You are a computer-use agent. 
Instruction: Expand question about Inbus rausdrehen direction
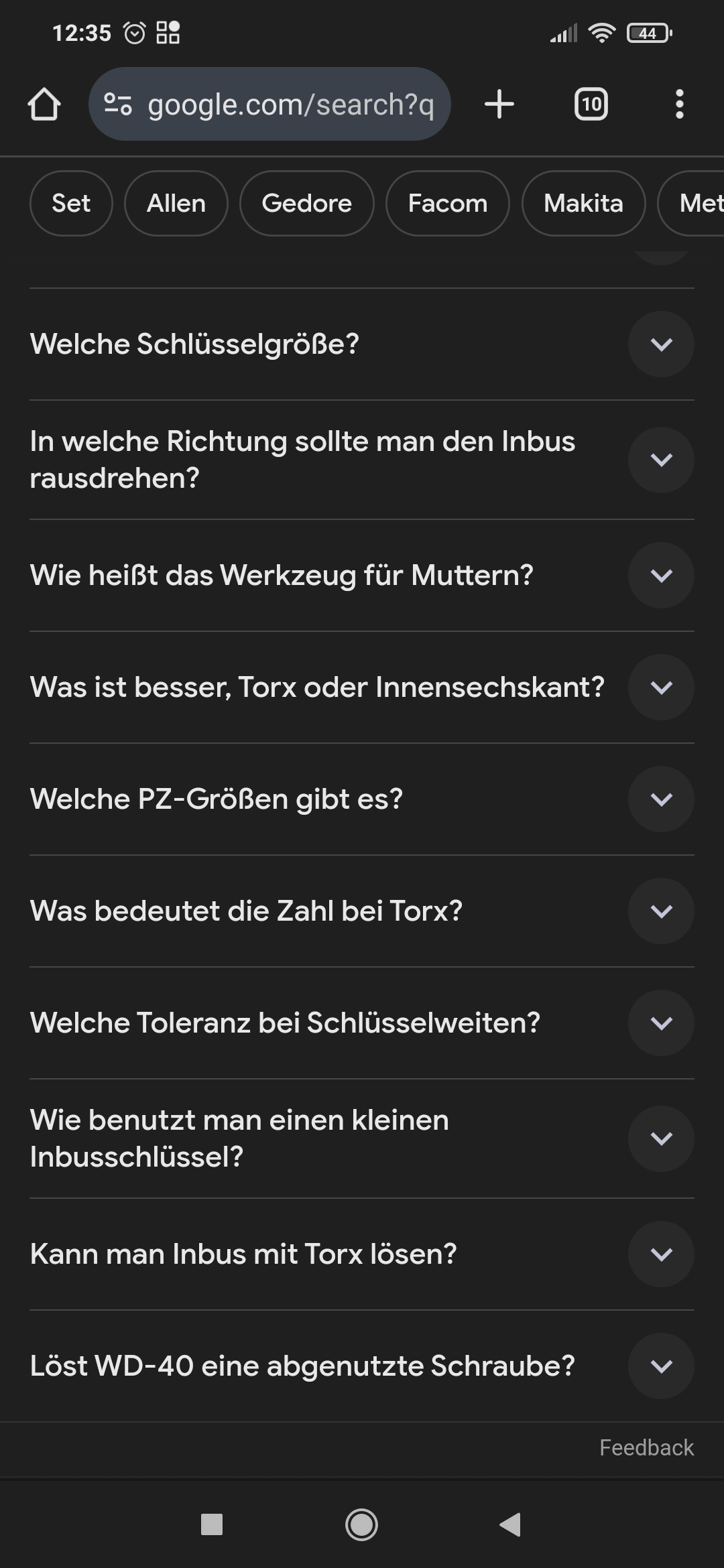coord(362,460)
